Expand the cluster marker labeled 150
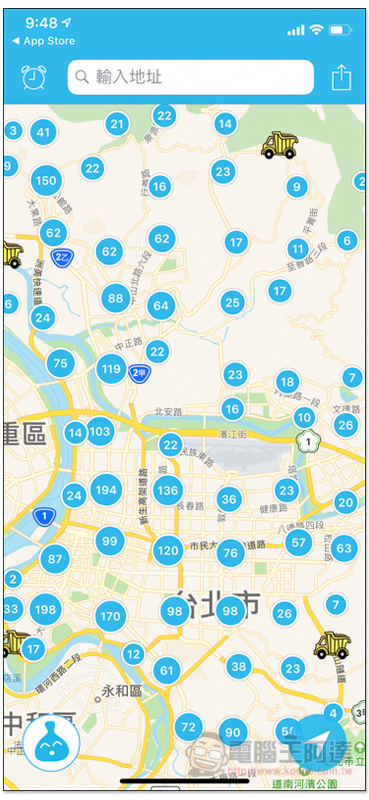Screen dimensions: 369x800 click(46, 180)
